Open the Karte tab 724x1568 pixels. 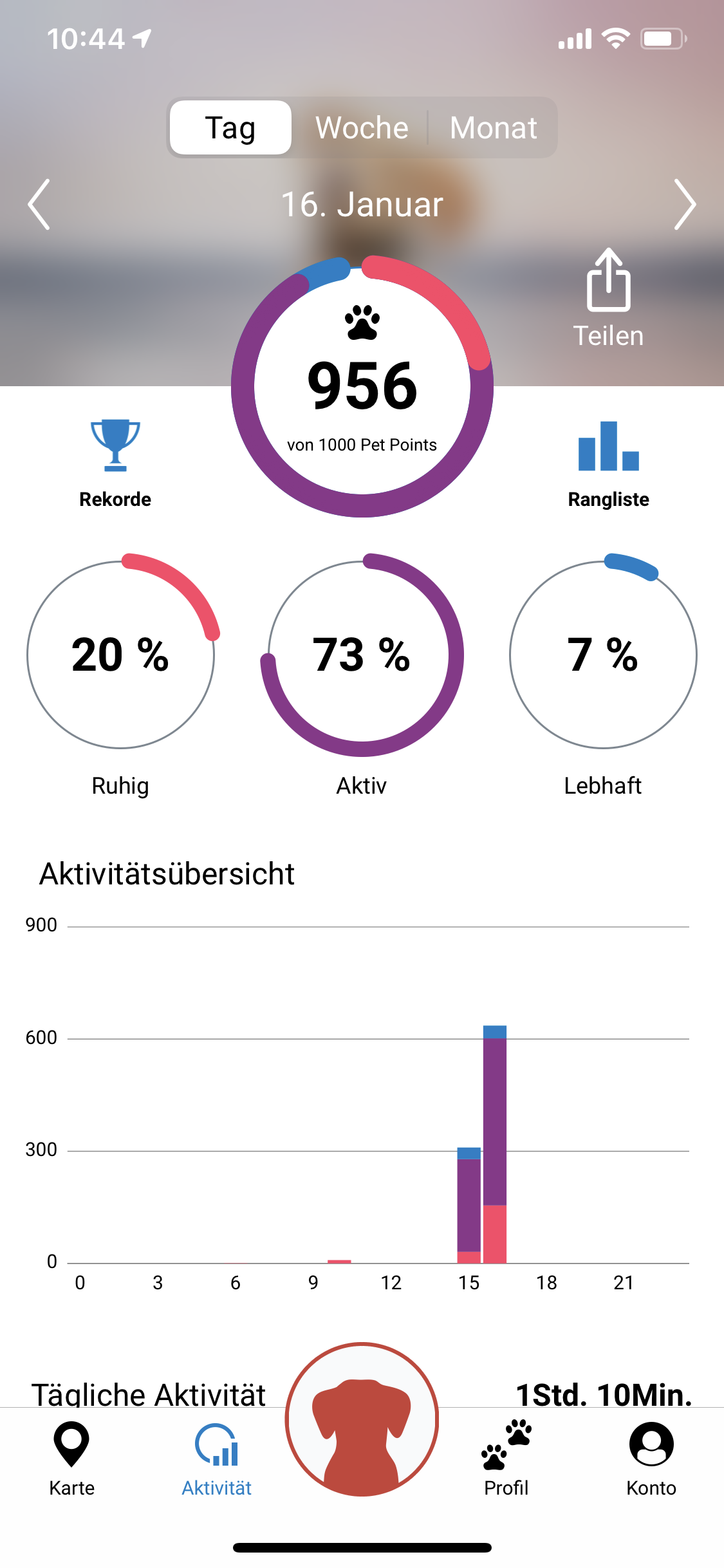(x=71, y=1459)
